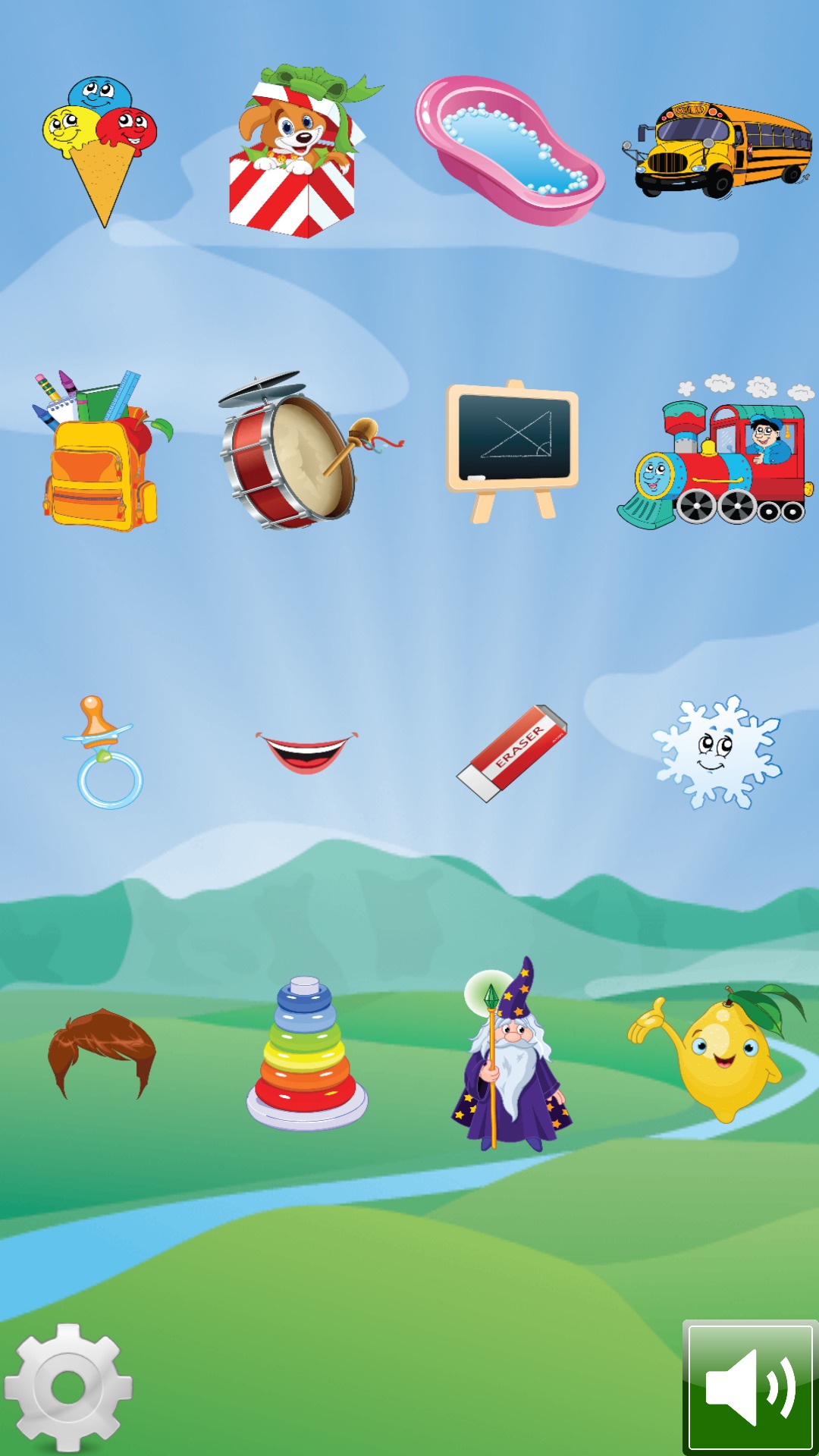819x1456 pixels.
Task: Select the yellow school bus
Action: click(717, 149)
